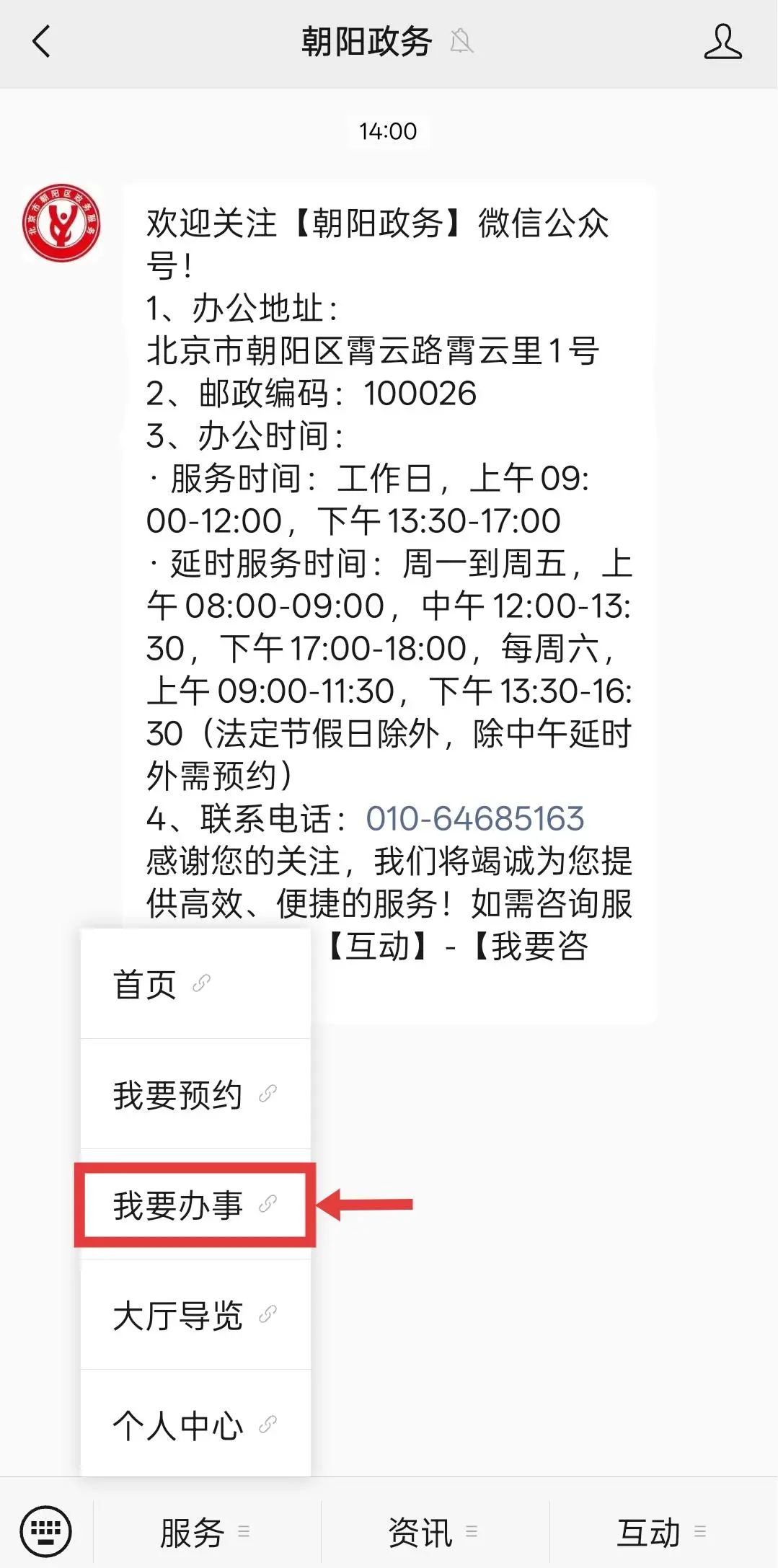Go back using the top-left arrow
Viewport: 778px width, 1568px height.
(x=42, y=41)
